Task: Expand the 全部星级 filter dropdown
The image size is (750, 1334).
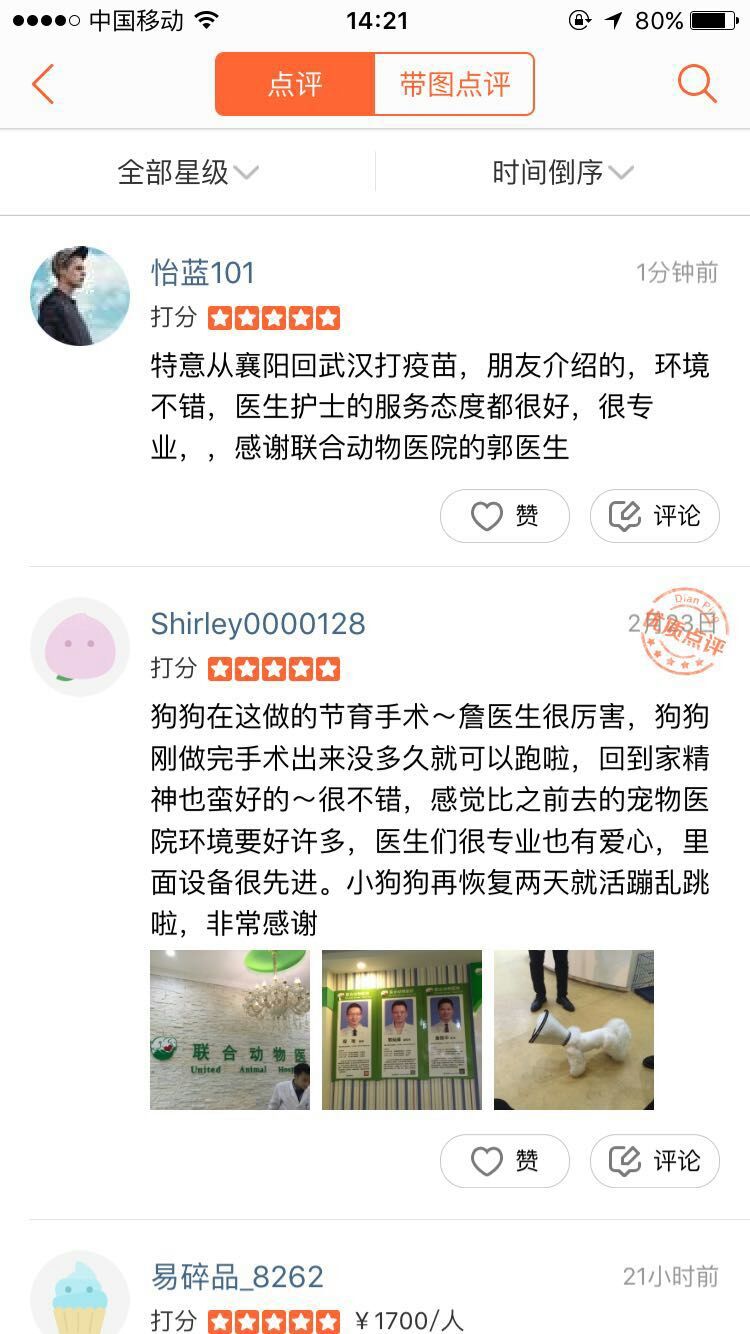Action: [x=188, y=173]
